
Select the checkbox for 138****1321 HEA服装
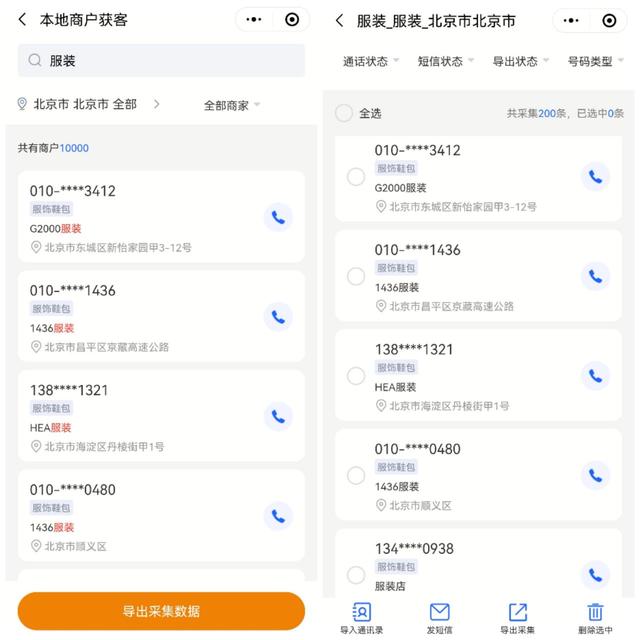click(x=356, y=376)
